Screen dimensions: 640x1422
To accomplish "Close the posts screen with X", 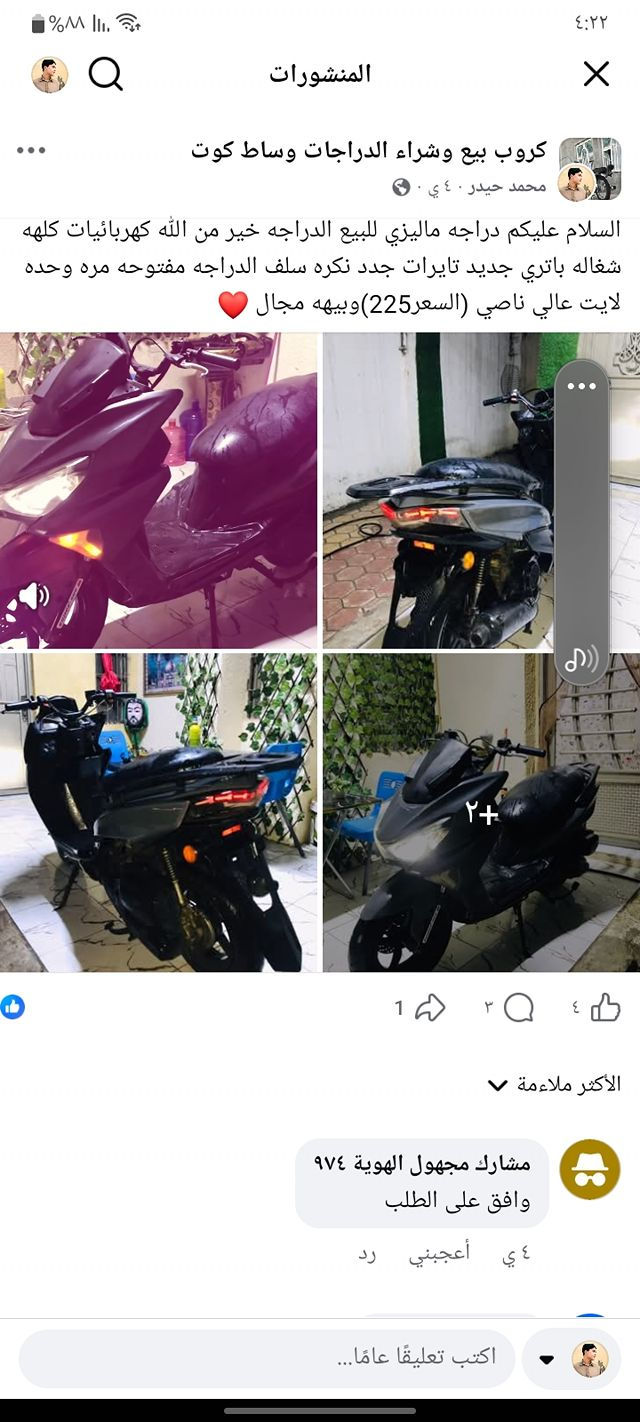I will tap(596, 74).
